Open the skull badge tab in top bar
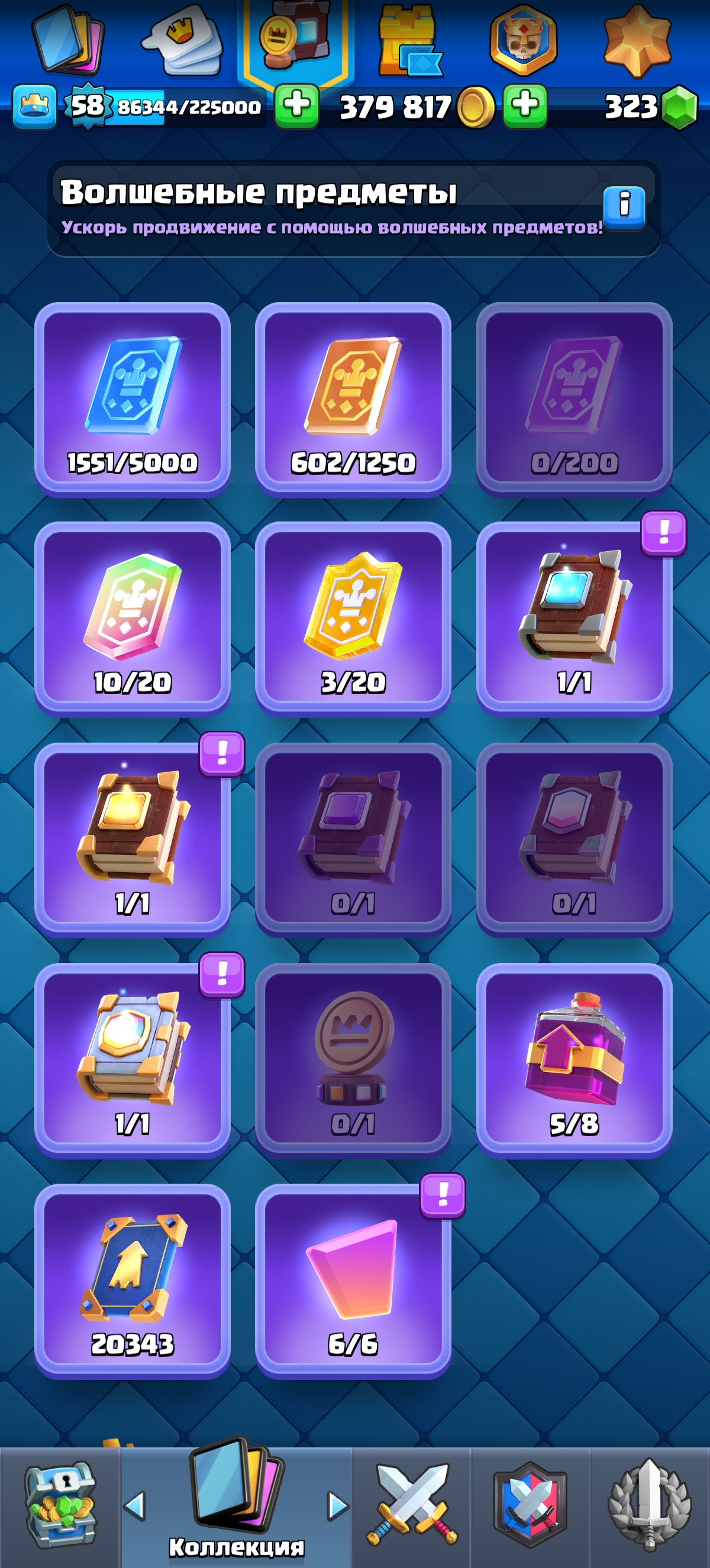The width and height of the screenshot is (710, 1568). point(523,40)
